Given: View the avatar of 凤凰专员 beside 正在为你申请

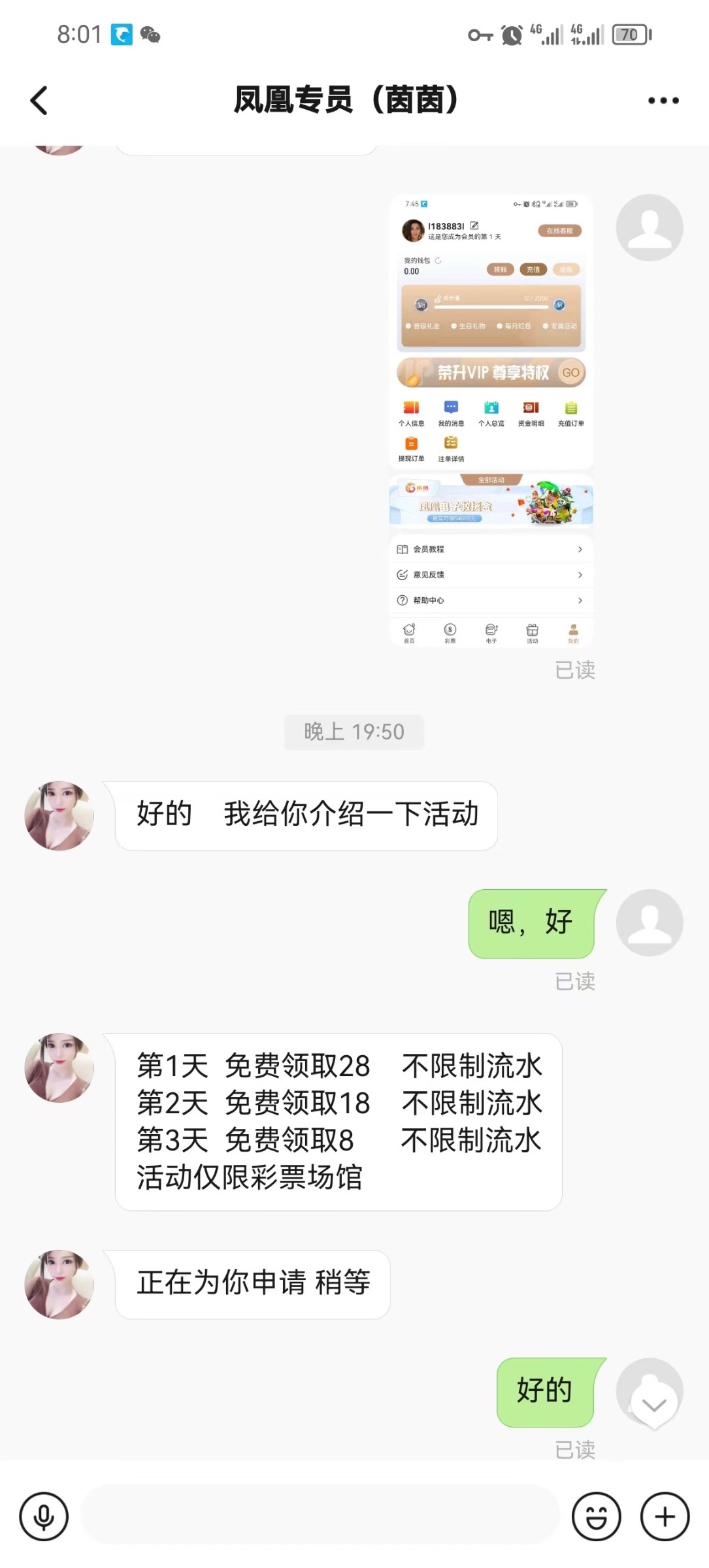Looking at the screenshot, I should [59, 1284].
